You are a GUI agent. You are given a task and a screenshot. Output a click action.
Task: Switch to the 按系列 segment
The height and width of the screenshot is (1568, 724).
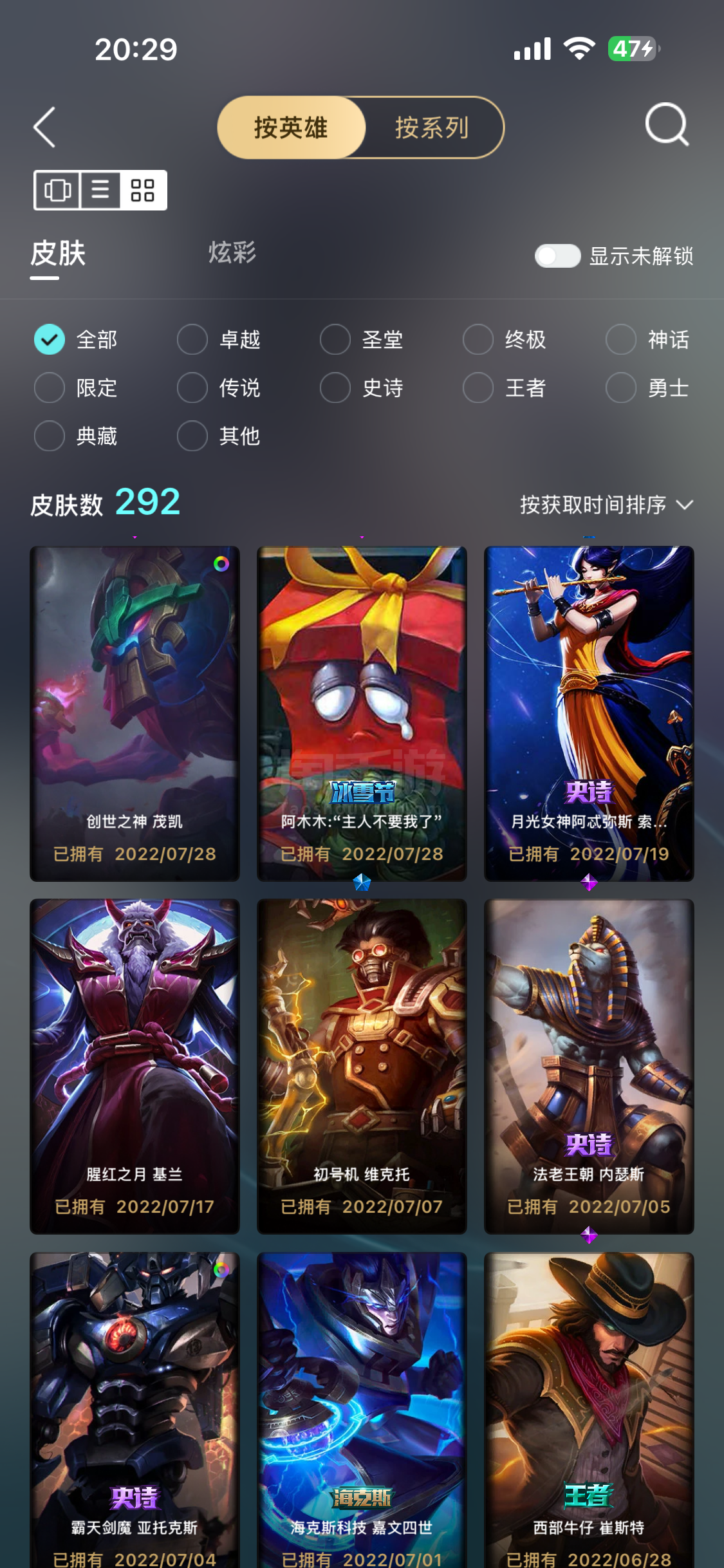click(x=432, y=127)
